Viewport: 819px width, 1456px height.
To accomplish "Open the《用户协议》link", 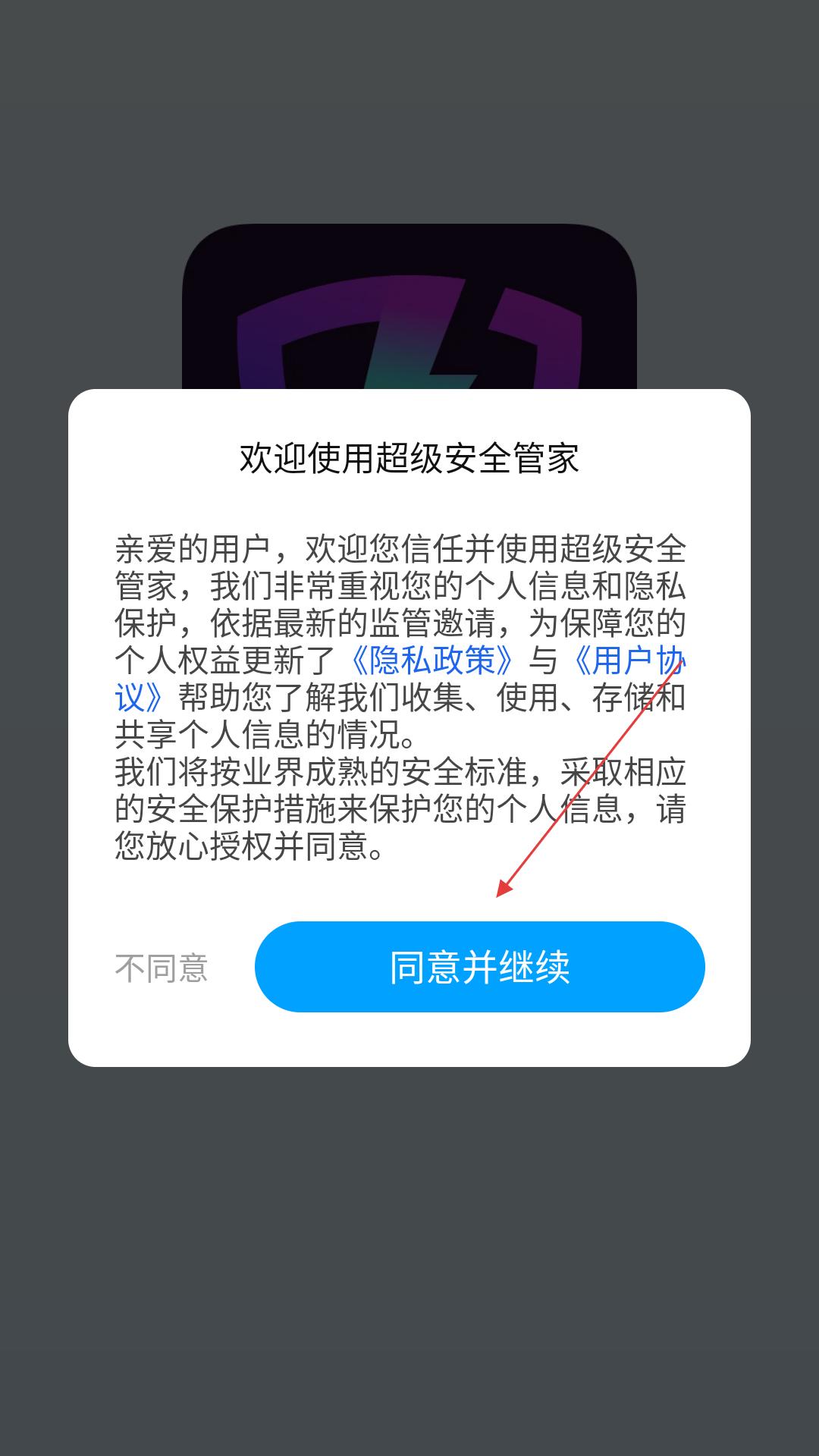I will (628, 660).
